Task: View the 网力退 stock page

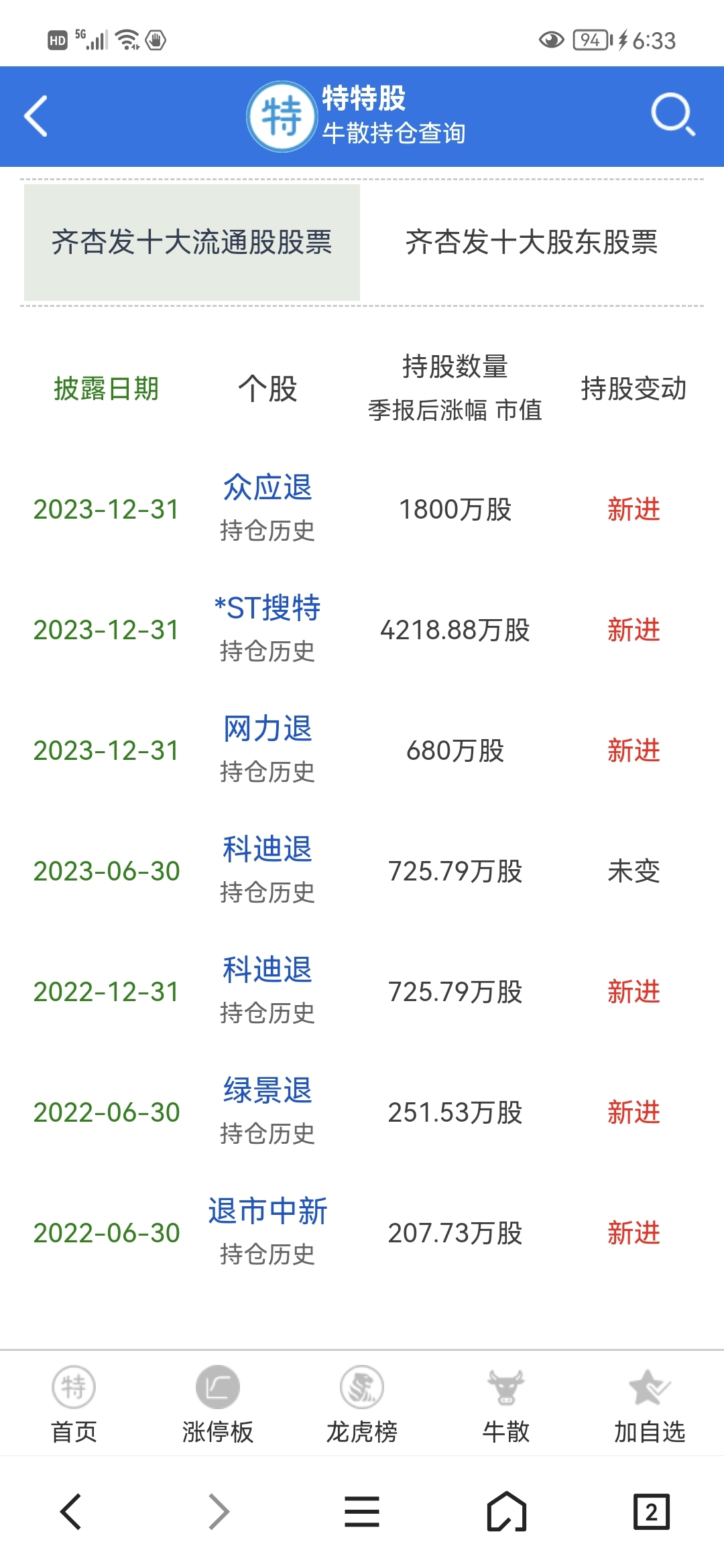Action: [x=267, y=728]
